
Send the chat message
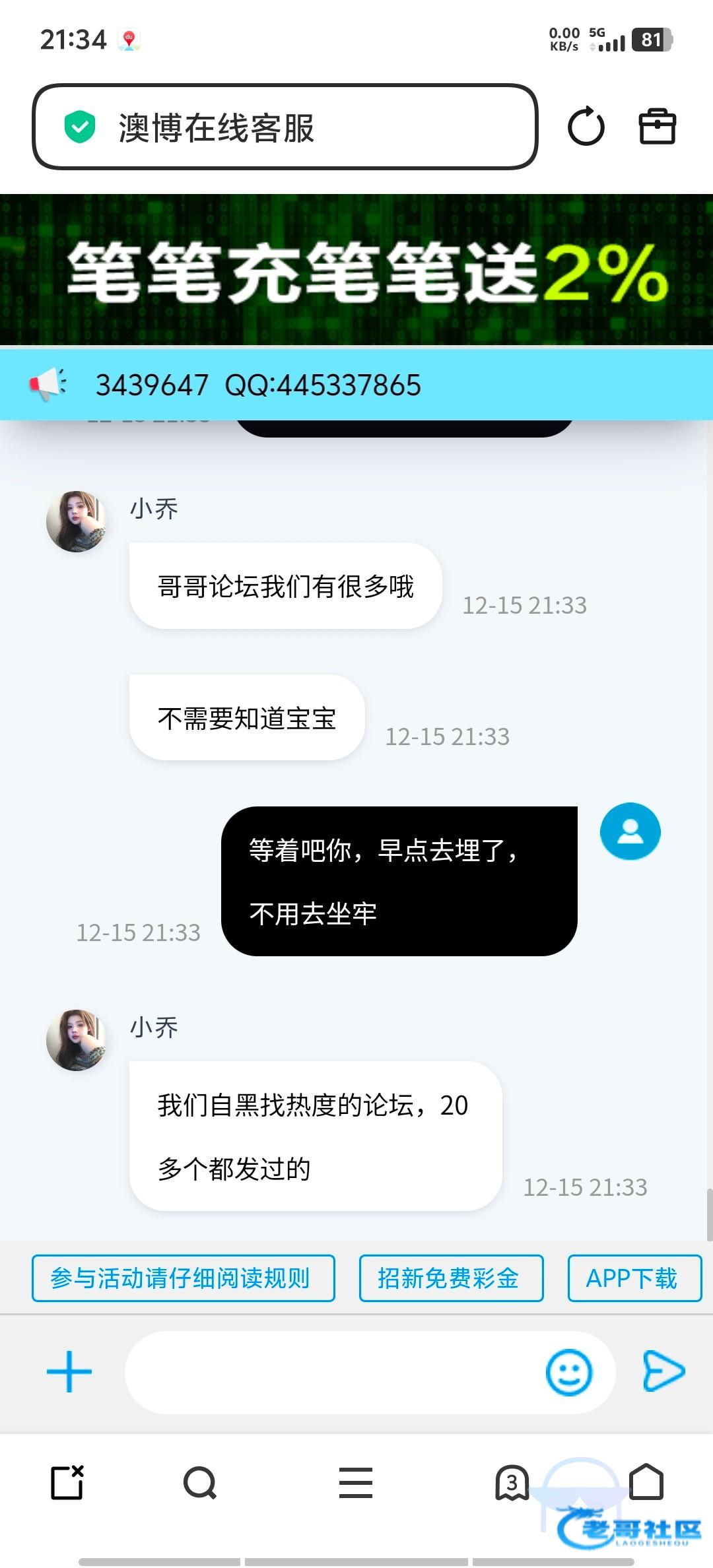tap(663, 1371)
